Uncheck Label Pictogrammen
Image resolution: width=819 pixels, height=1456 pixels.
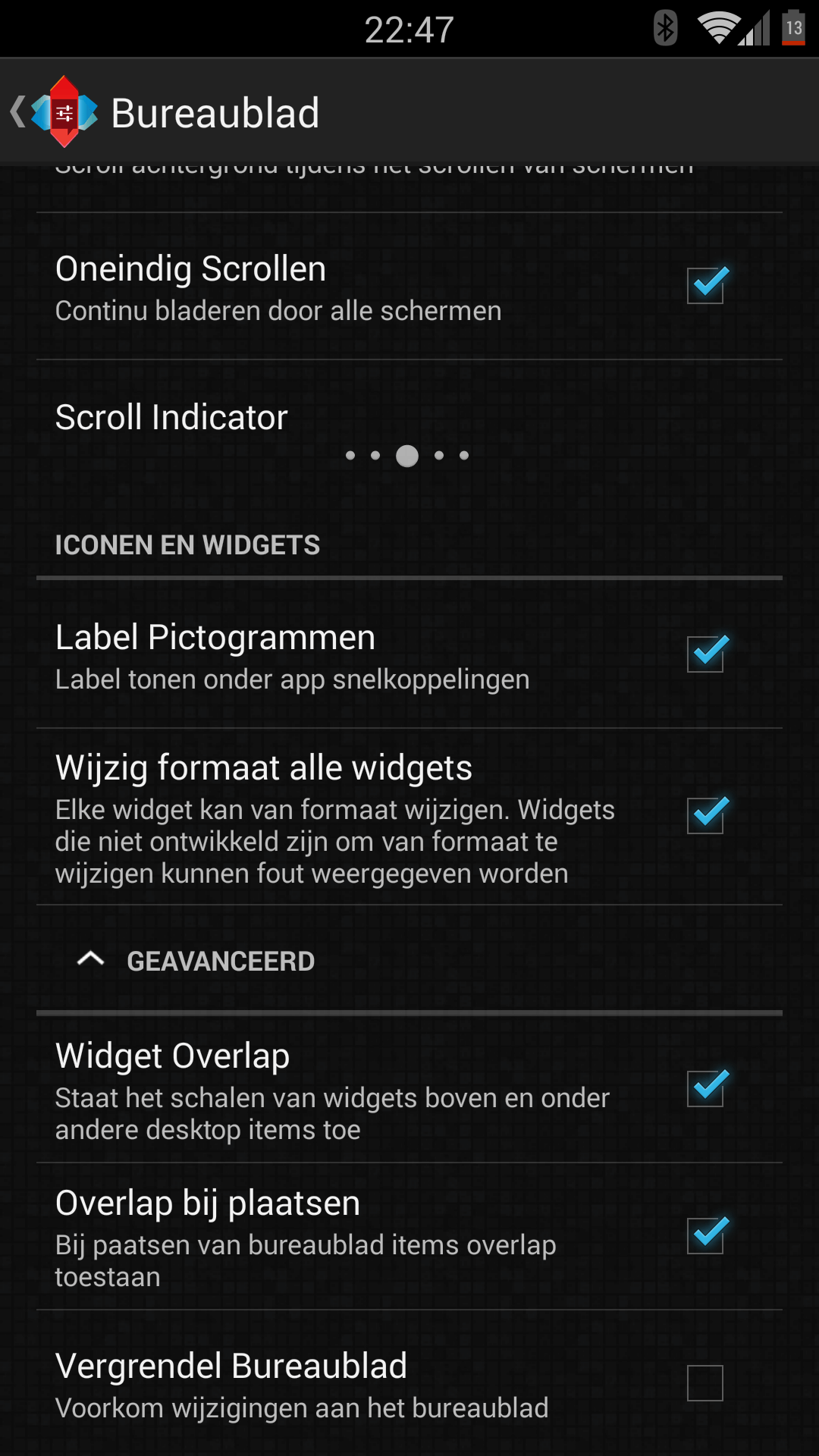(x=704, y=654)
